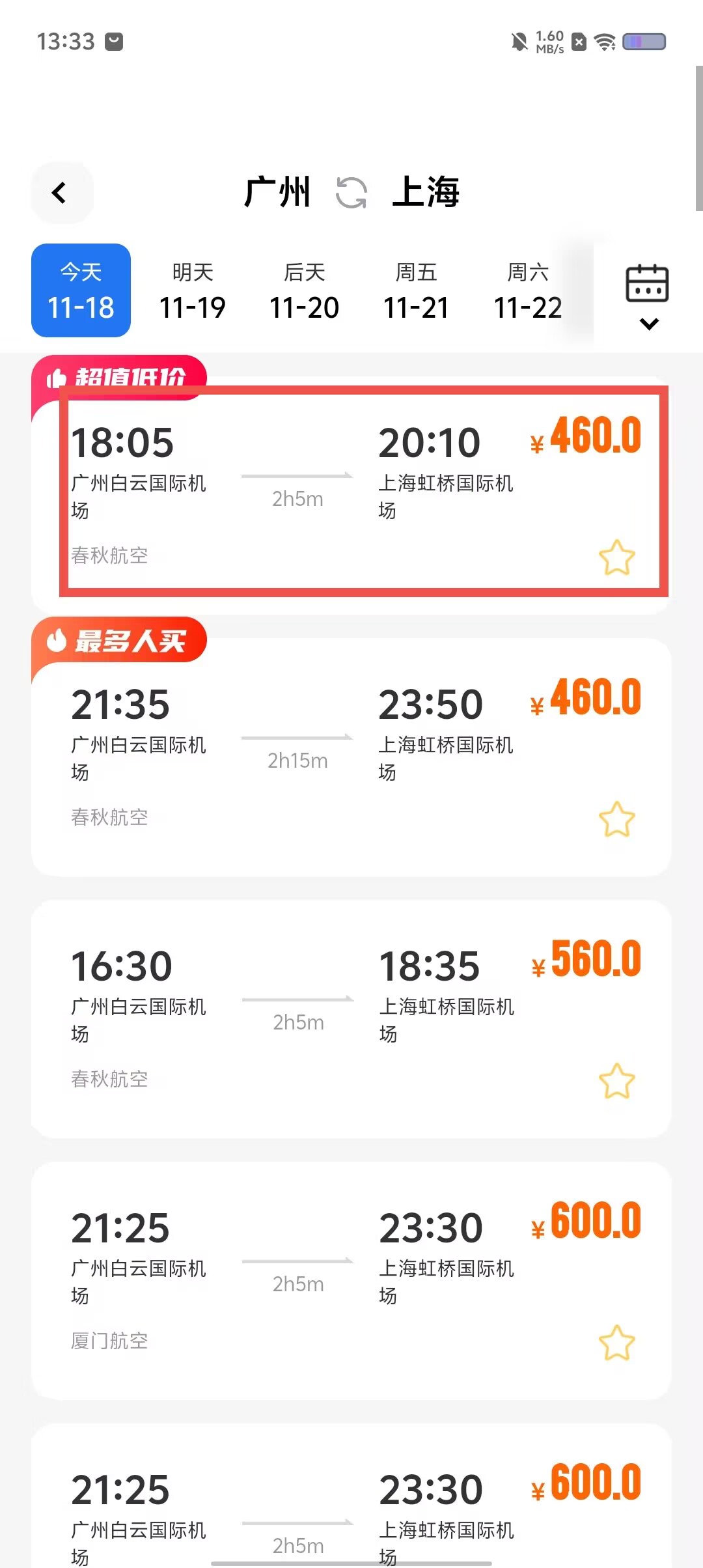
Task: Star the 21:35 Spring Airlines flight
Action: click(616, 819)
